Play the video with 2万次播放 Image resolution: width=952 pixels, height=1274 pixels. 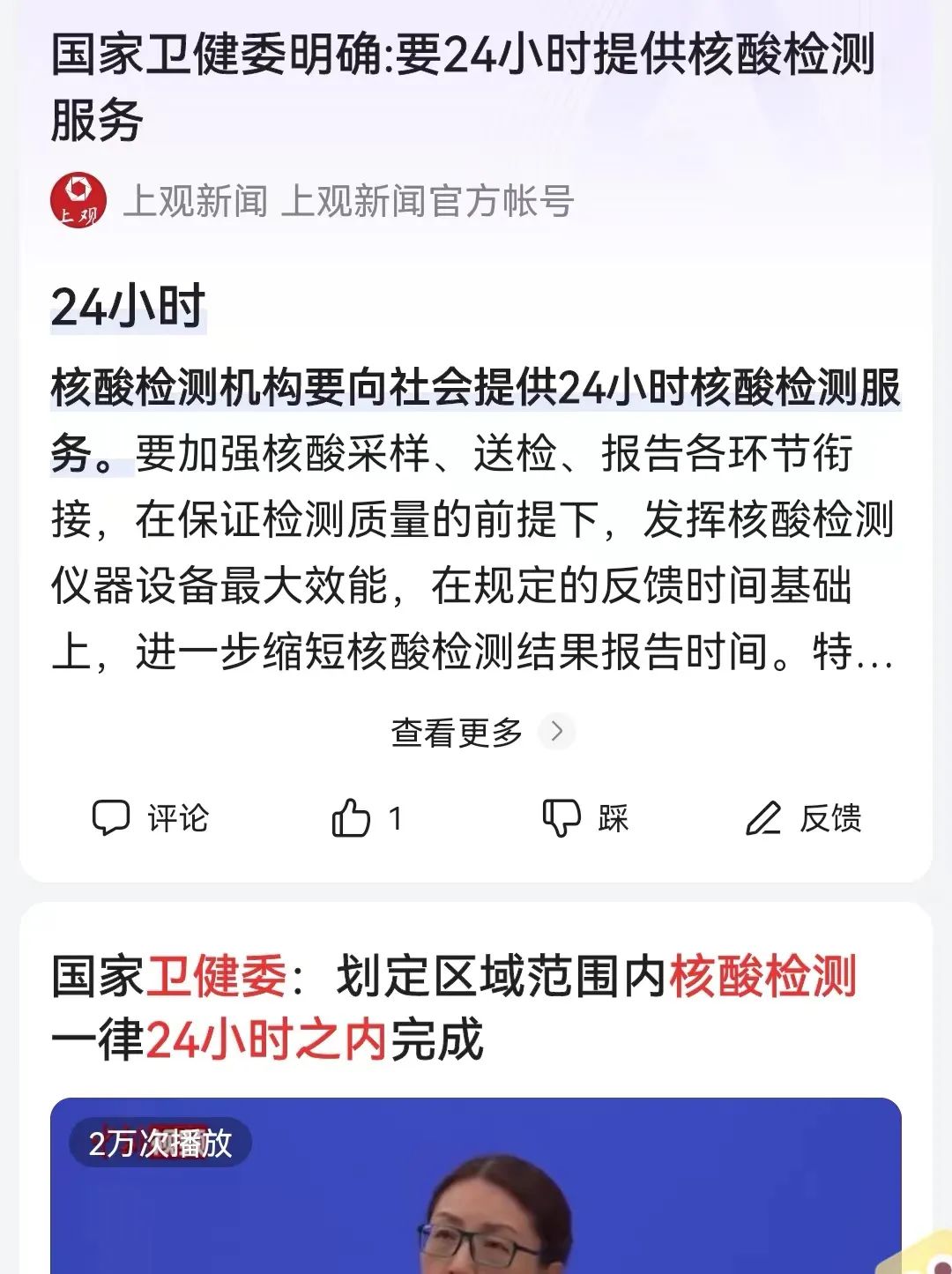(x=476, y=1185)
